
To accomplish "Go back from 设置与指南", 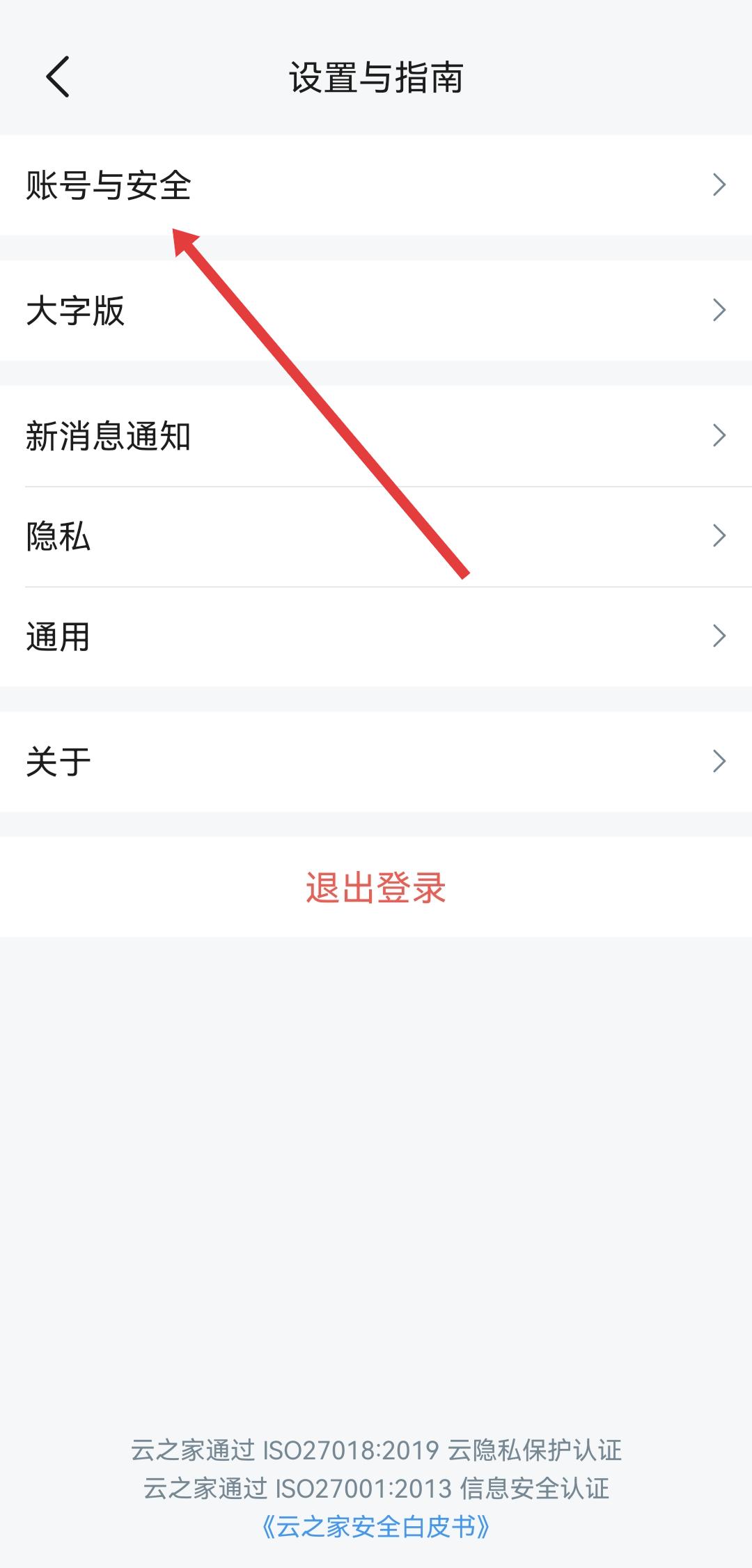I will tap(58, 77).
